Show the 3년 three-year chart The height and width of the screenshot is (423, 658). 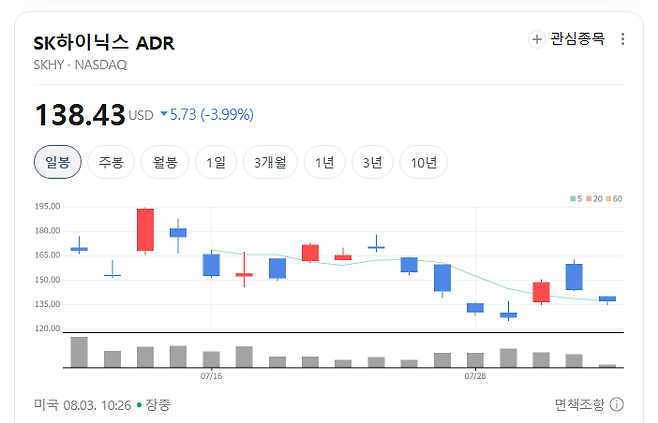tap(372, 162)
